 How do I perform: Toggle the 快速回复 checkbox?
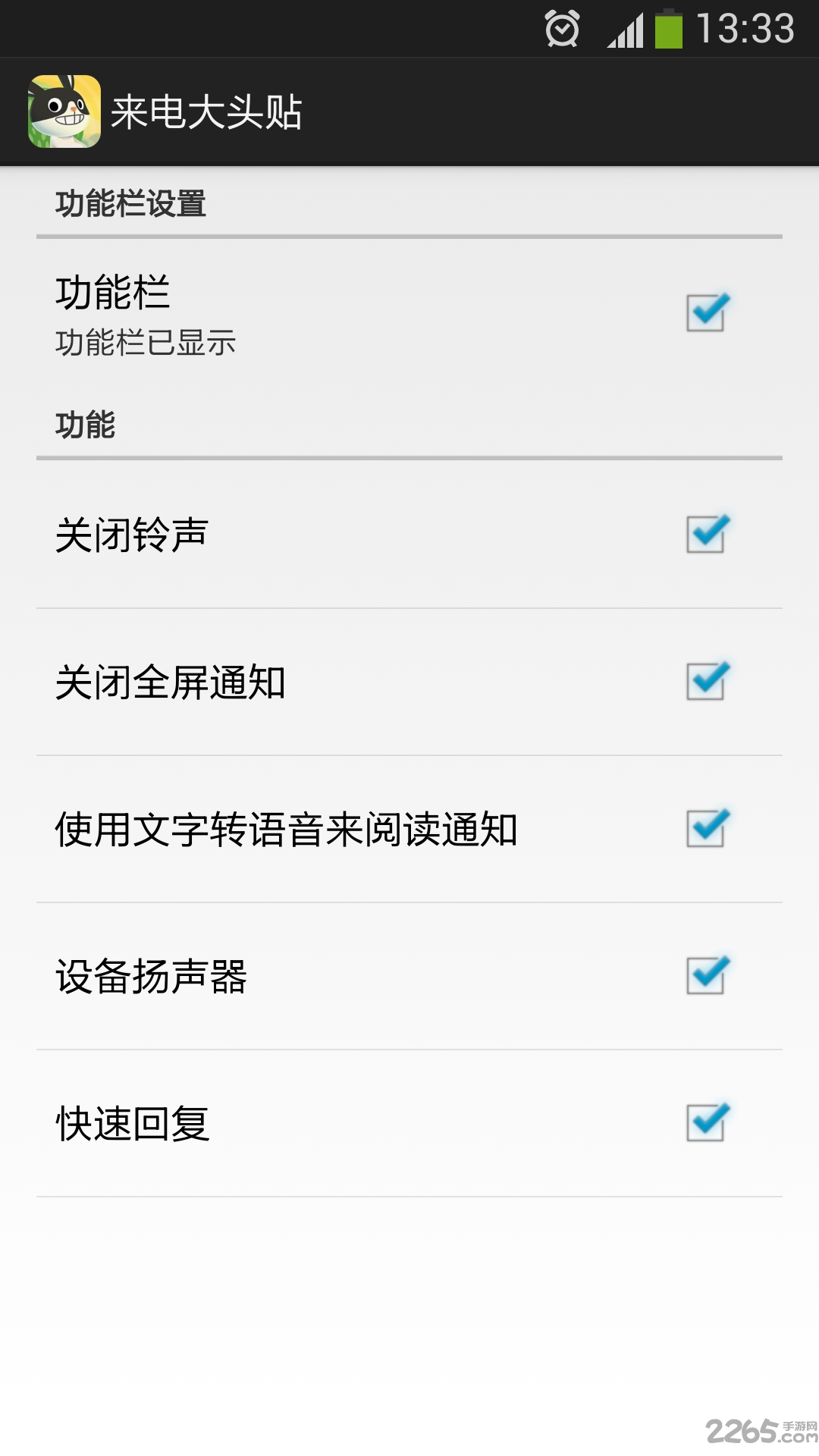click(x=706, y=1123)
